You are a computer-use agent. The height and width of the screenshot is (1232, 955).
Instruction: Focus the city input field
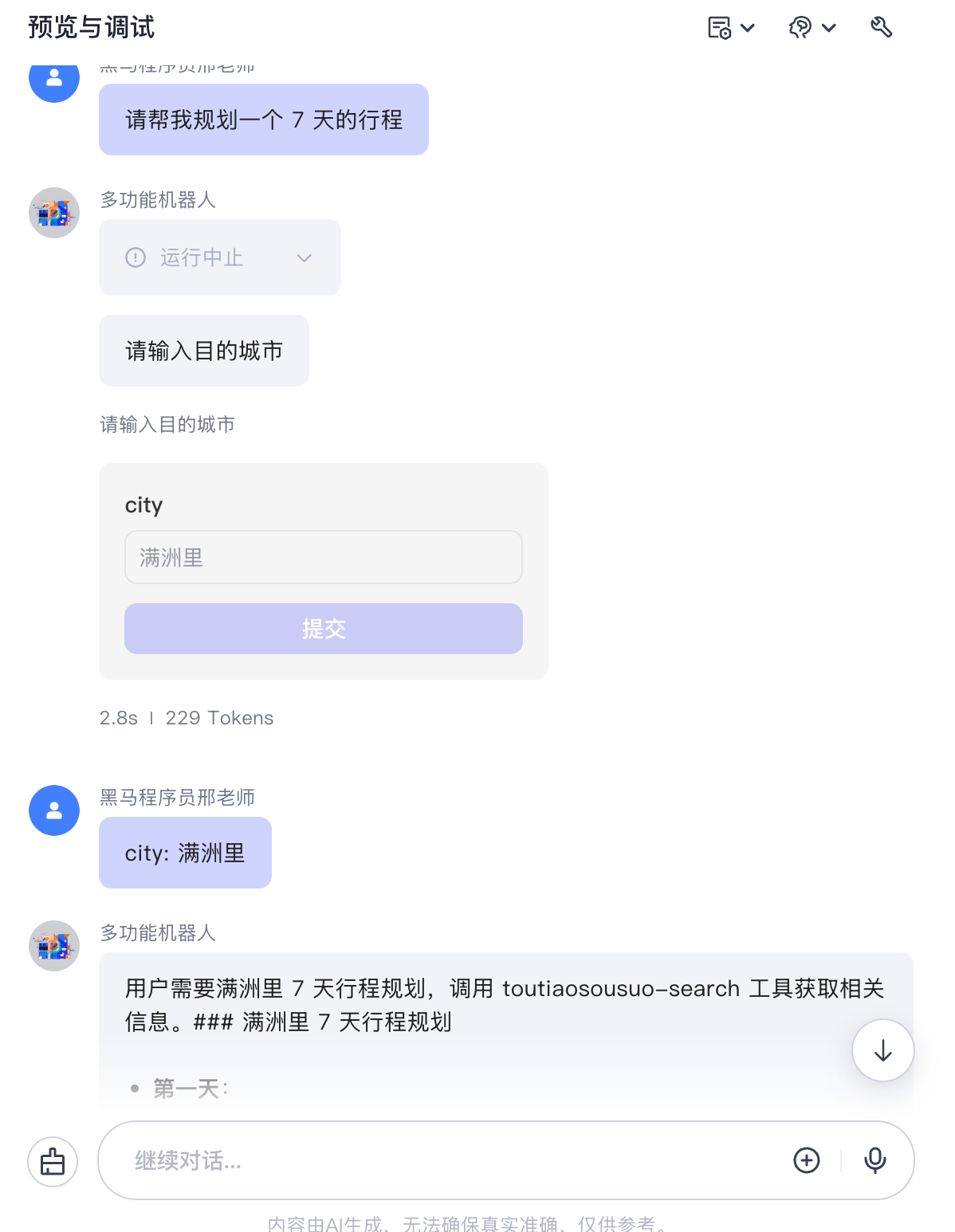(323, 557)
